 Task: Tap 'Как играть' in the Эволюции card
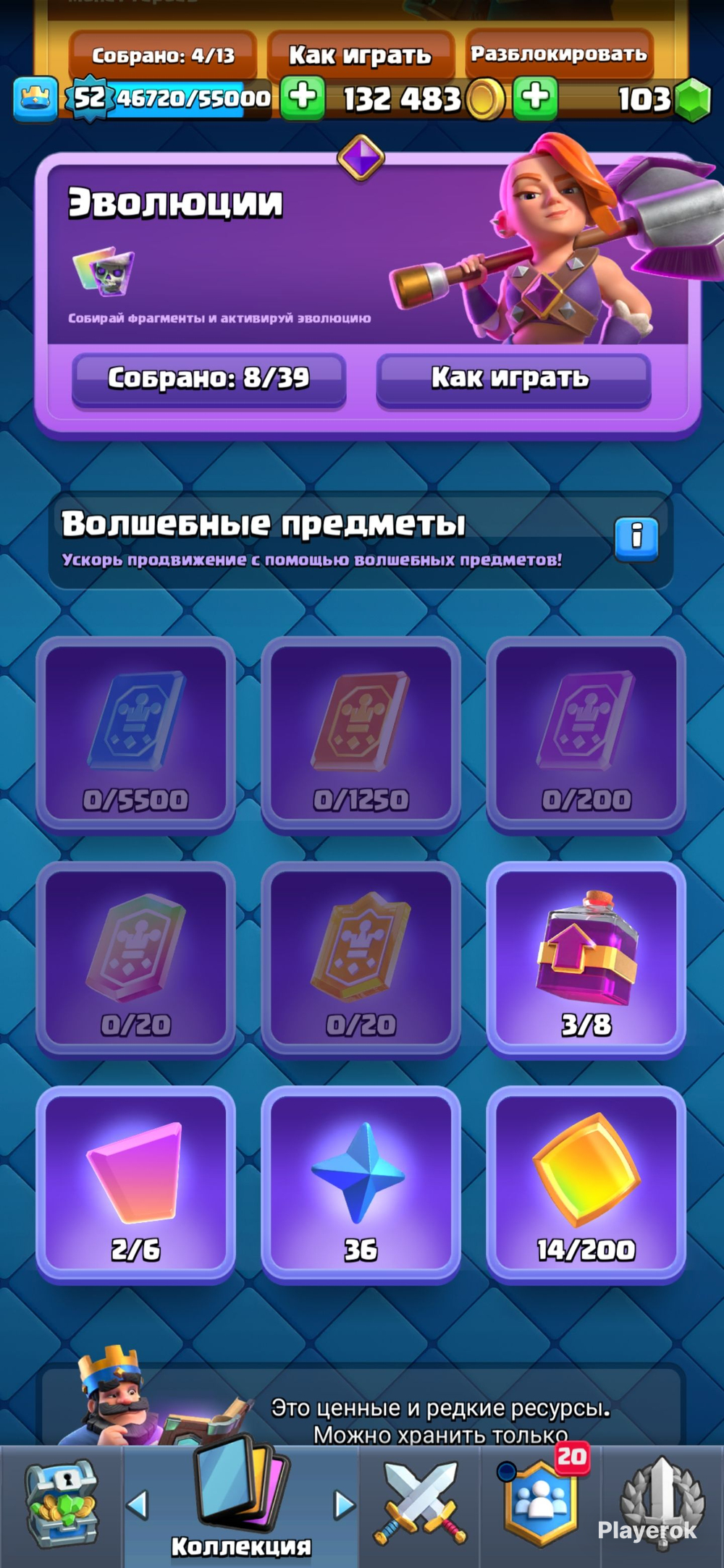coord(513,379)
